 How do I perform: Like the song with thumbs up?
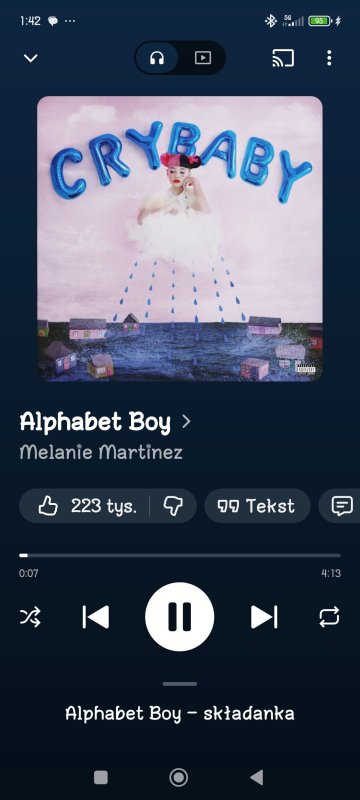[x=87, y=506]
